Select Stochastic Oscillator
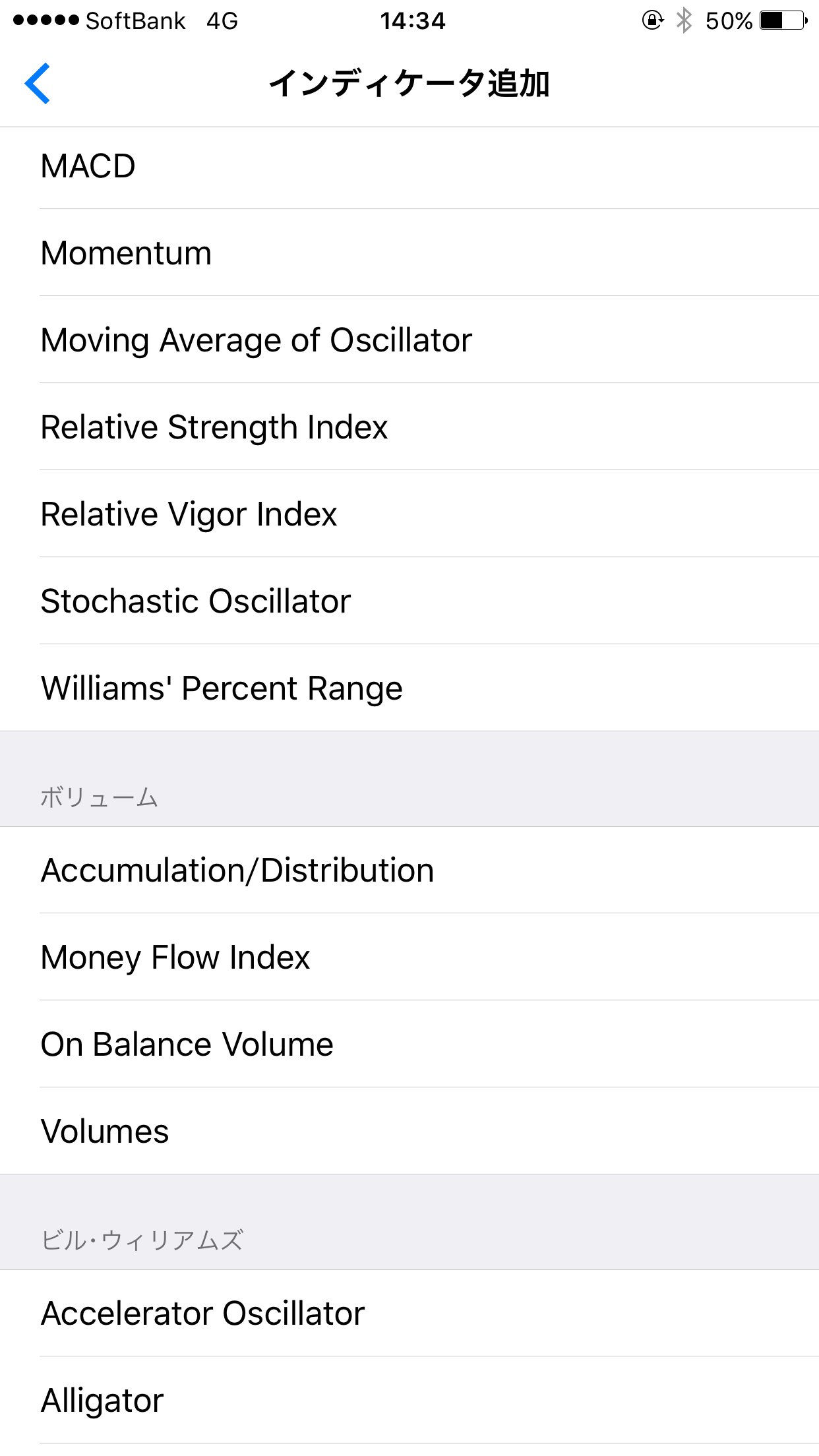This screenshot has height=1456, width=819. tap(409, 601)
